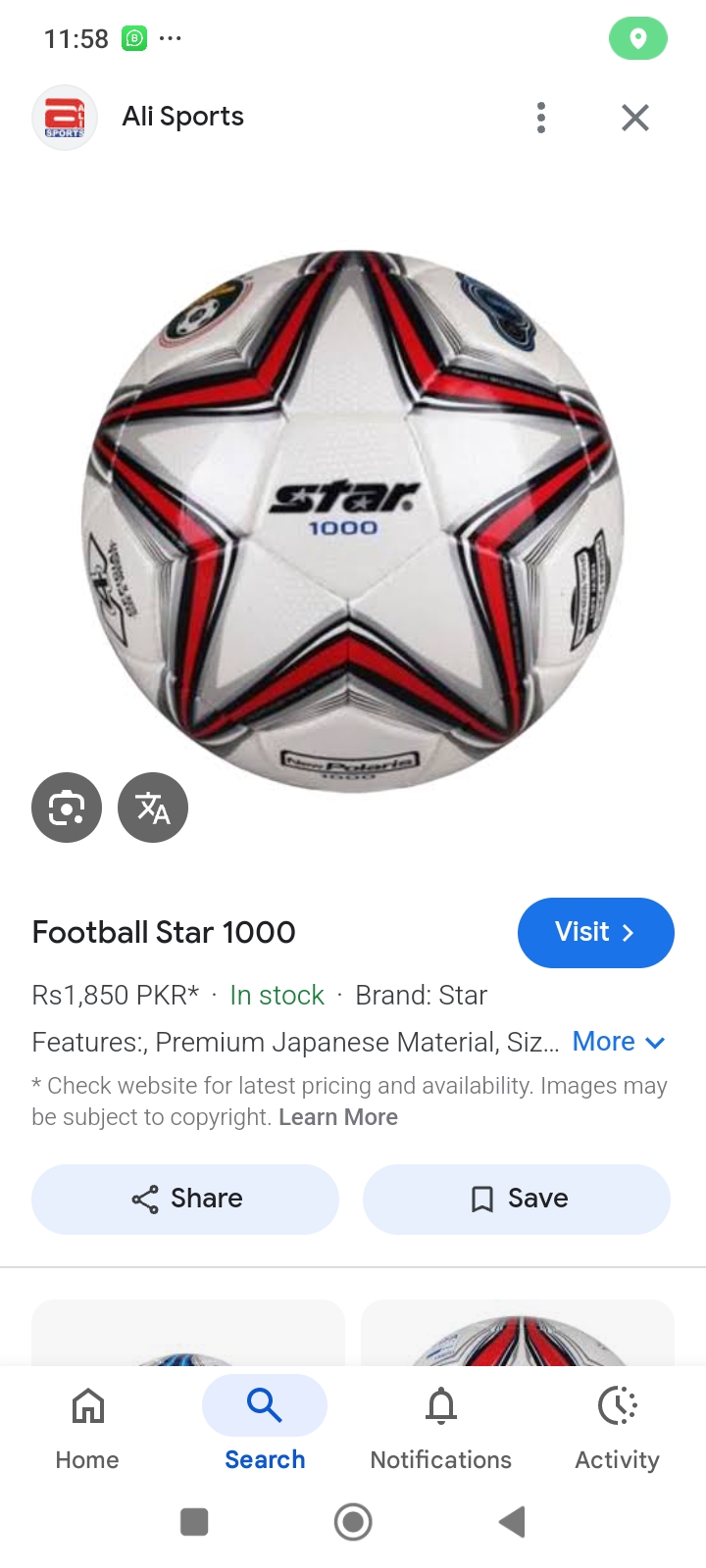Open the three-dot overflow menu

[x=540, y=118]
